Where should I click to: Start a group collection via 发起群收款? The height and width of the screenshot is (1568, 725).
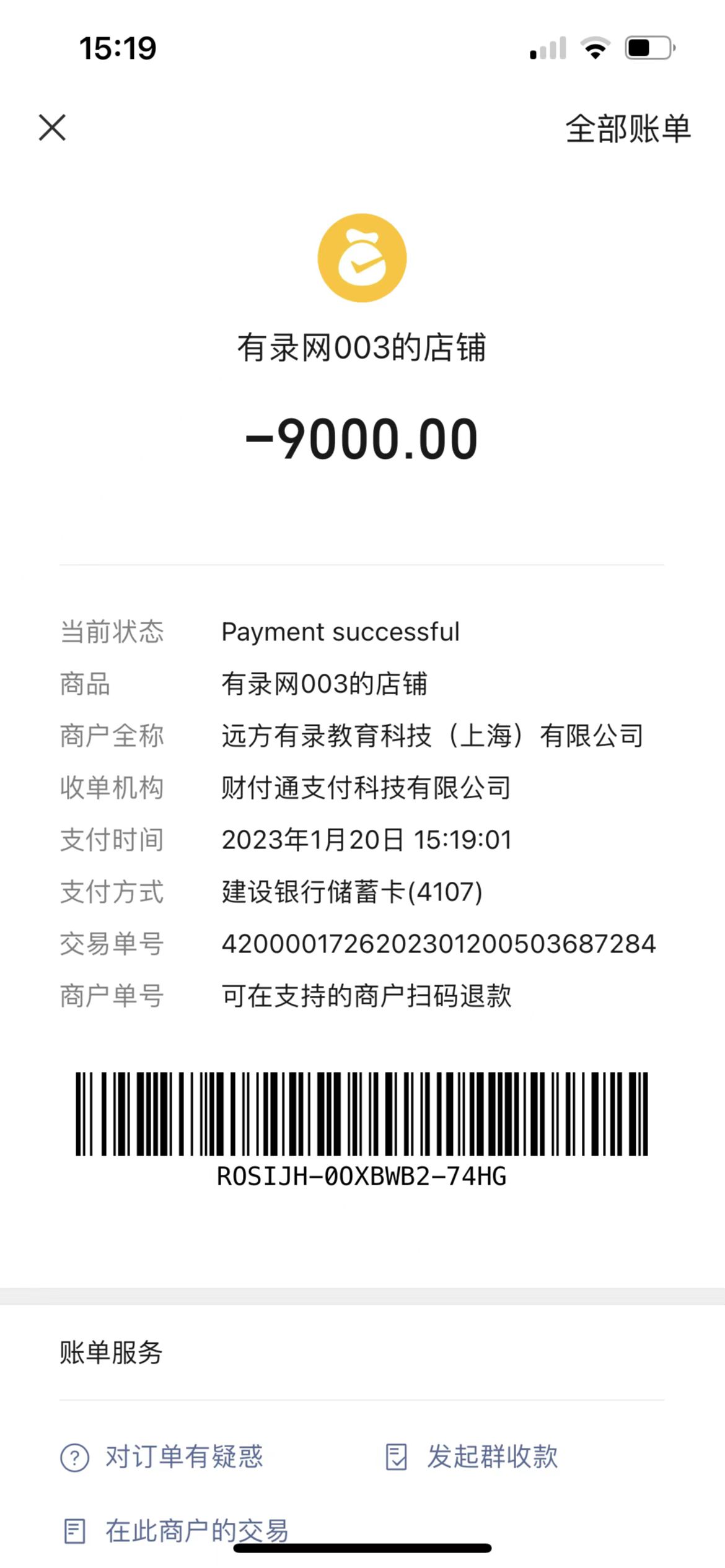click(472, 1457)
